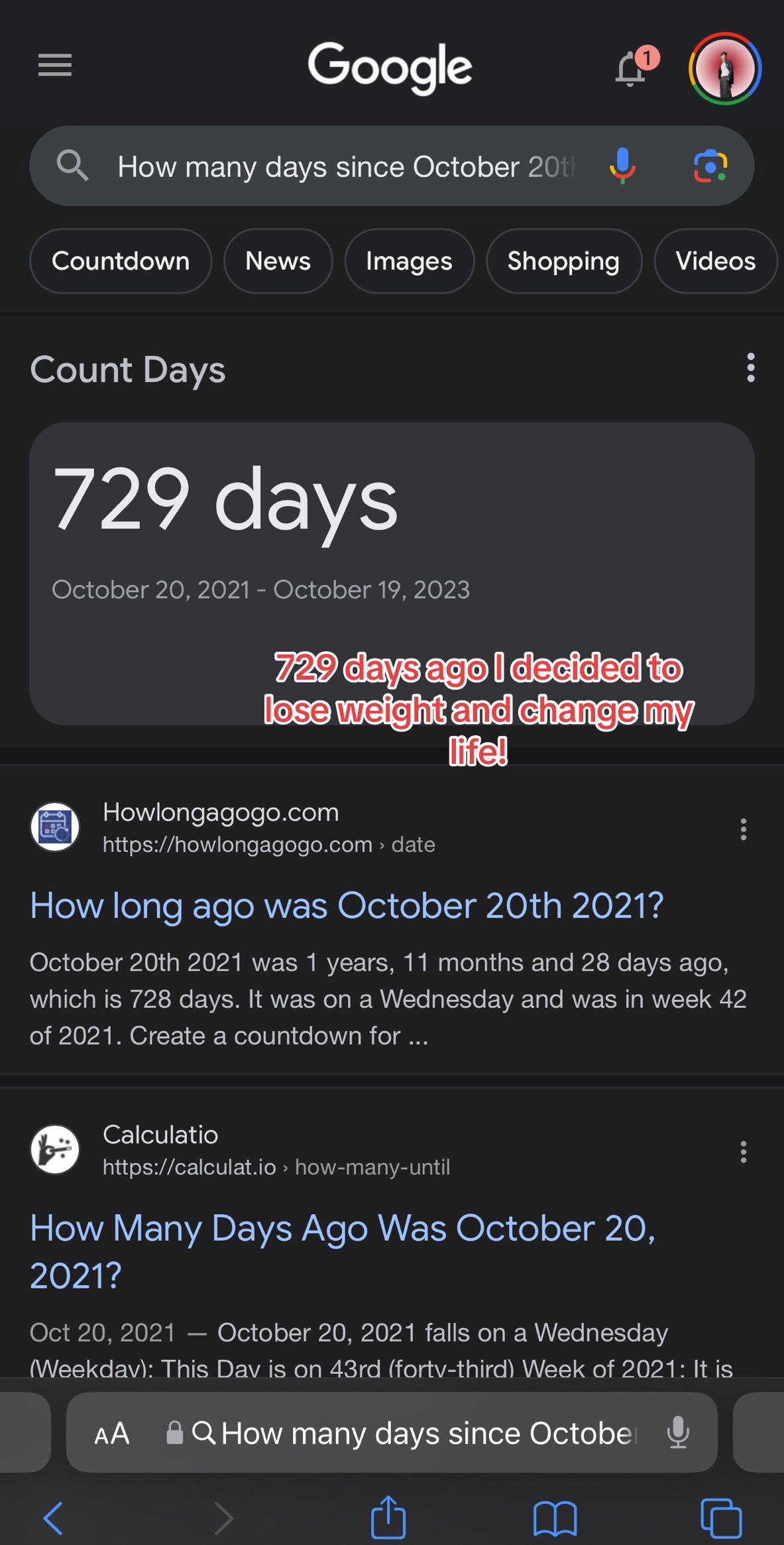
Task: Share this page via the share icon
Action: pyautogui.click(x=388, y=1516)
